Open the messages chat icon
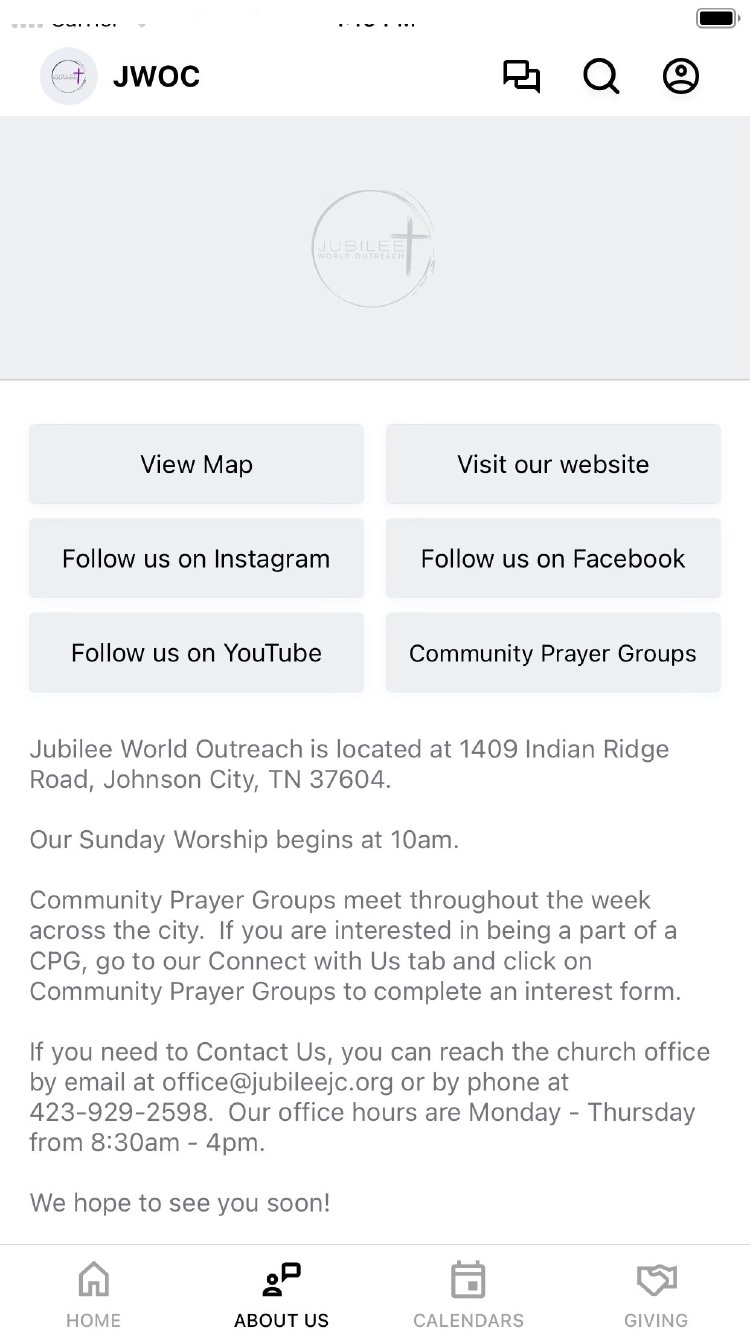Image resolution: width=750 pixels, height=1334 pixels. [521, 76]
